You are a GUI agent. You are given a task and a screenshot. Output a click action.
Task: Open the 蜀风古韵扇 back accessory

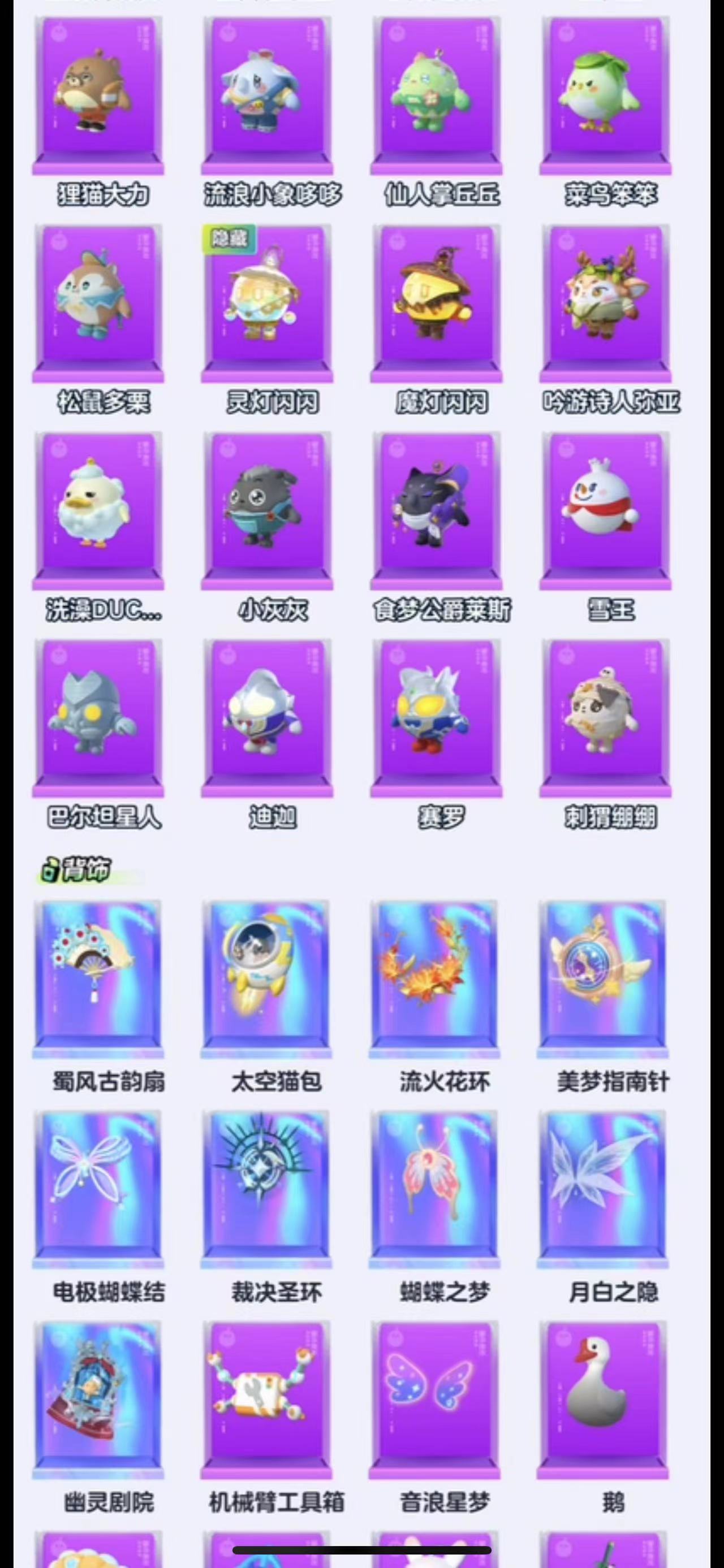tap(98, 980)
